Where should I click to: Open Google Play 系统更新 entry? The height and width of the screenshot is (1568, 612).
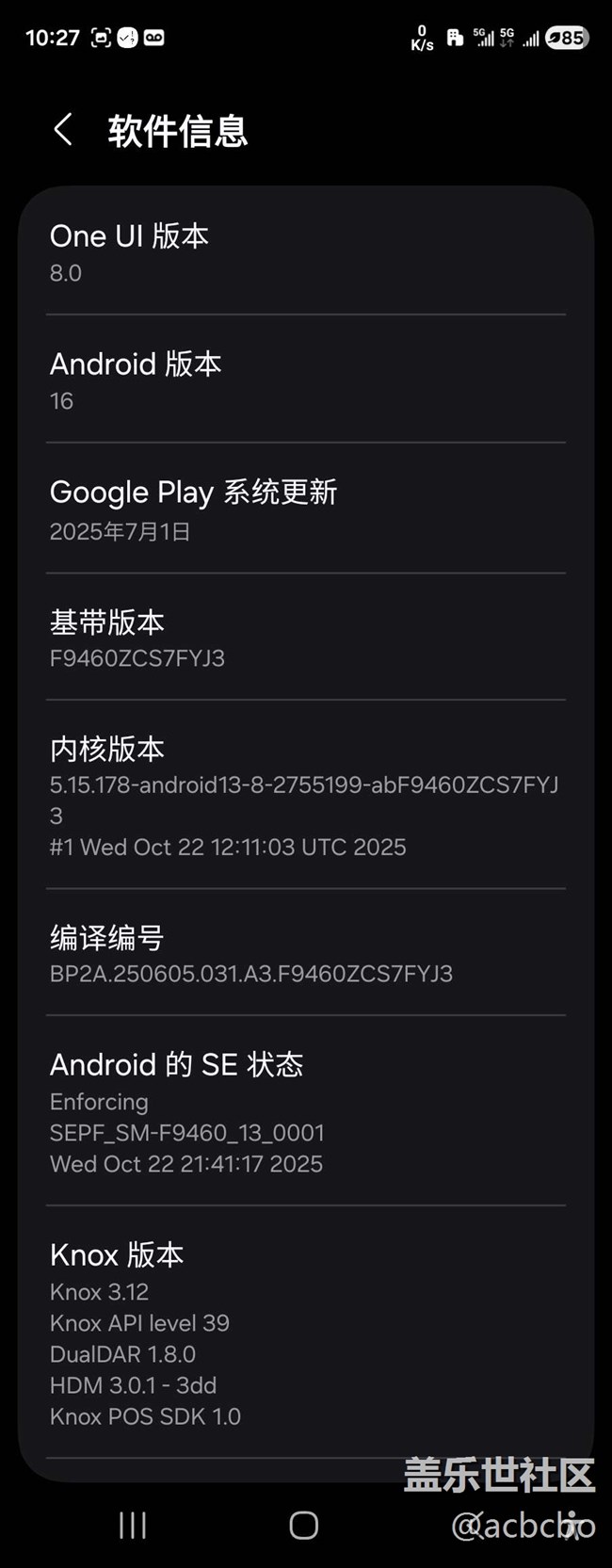(305, 509)
